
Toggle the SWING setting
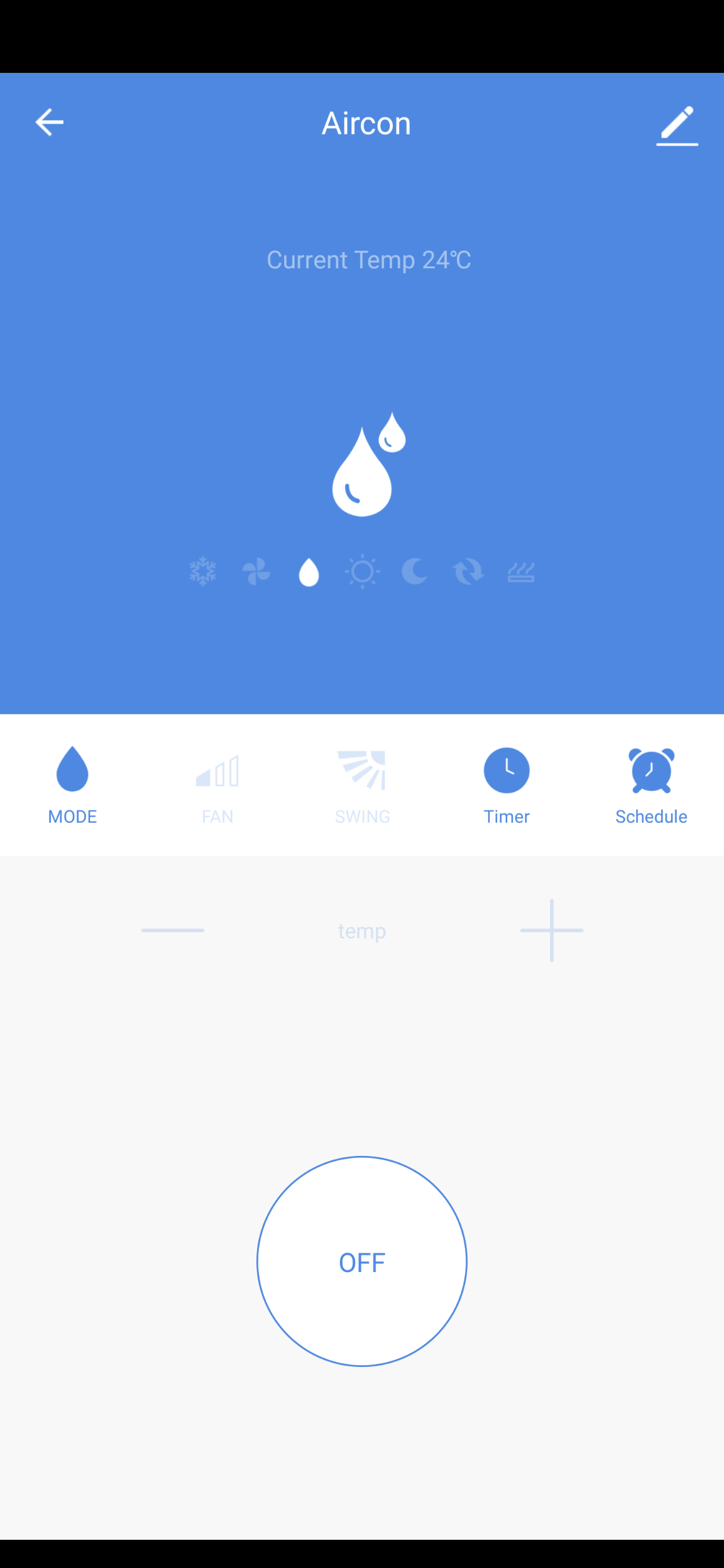362,785
